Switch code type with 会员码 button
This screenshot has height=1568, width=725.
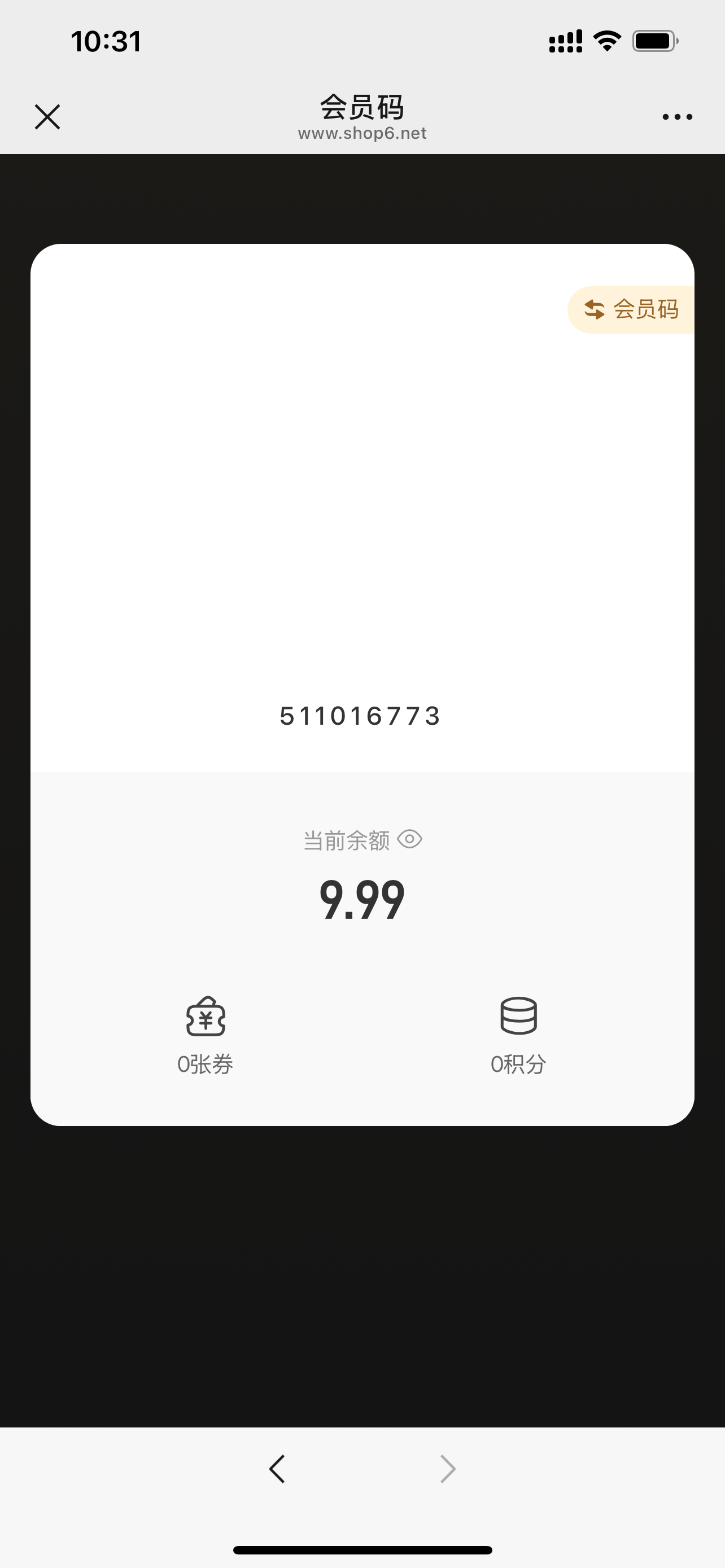coord(631,309)
